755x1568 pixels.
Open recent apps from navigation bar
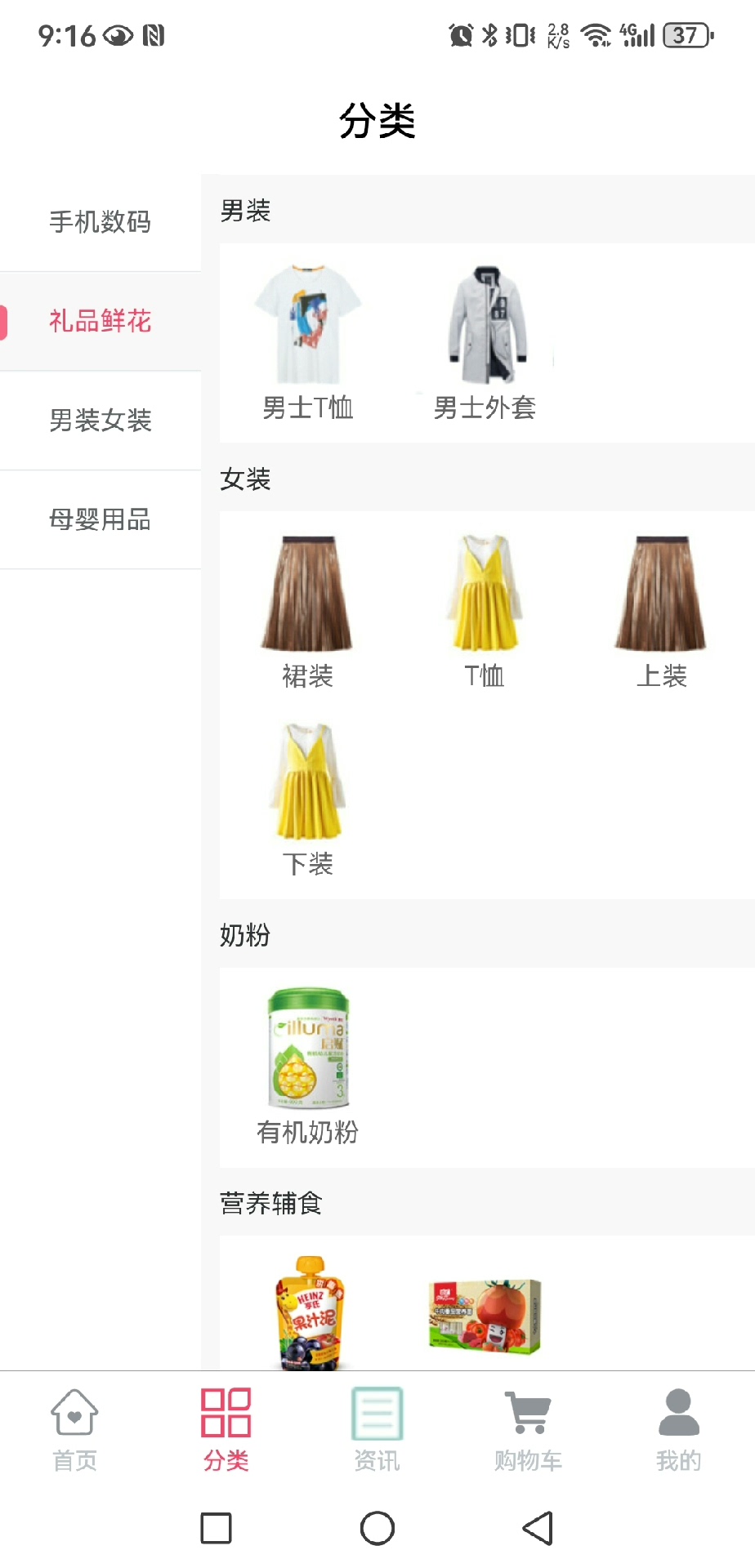tap(217, 1528)
